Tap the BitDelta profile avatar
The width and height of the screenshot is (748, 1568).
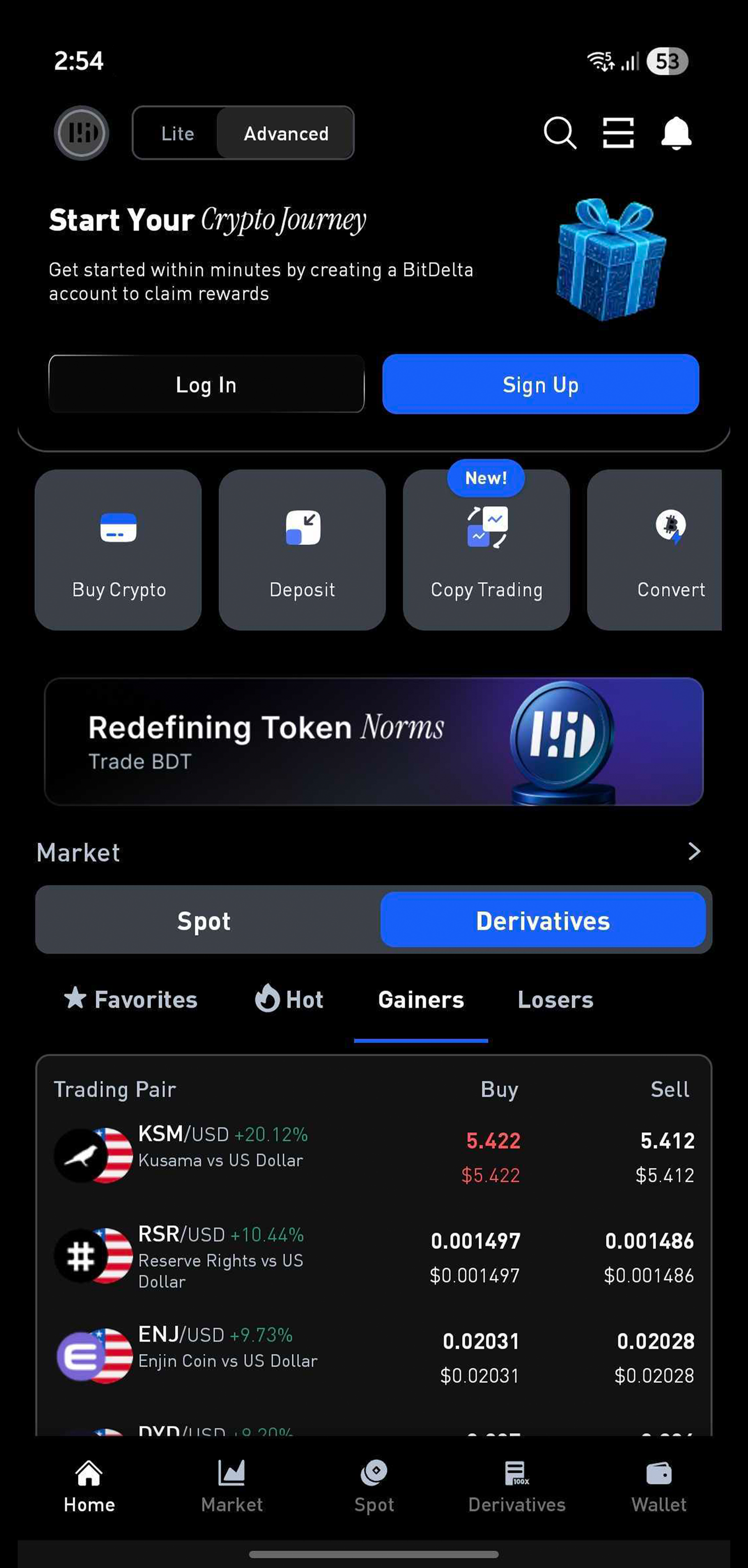(82, 133)
